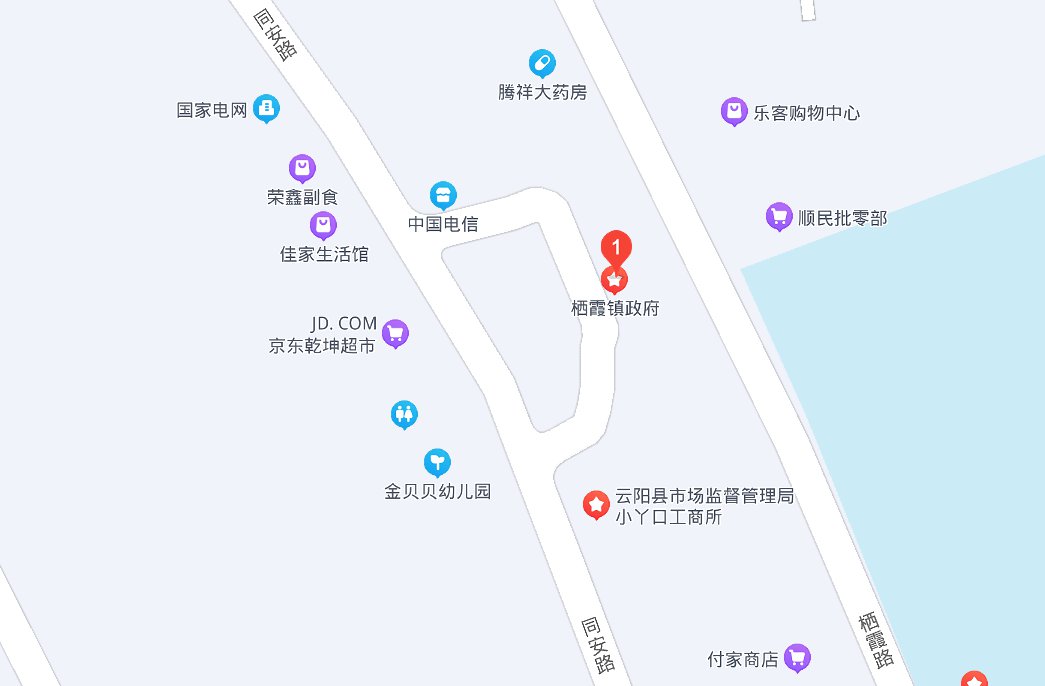Select the 金贝贝幼儿园 kindergarten marker

[x=437, y=462]
